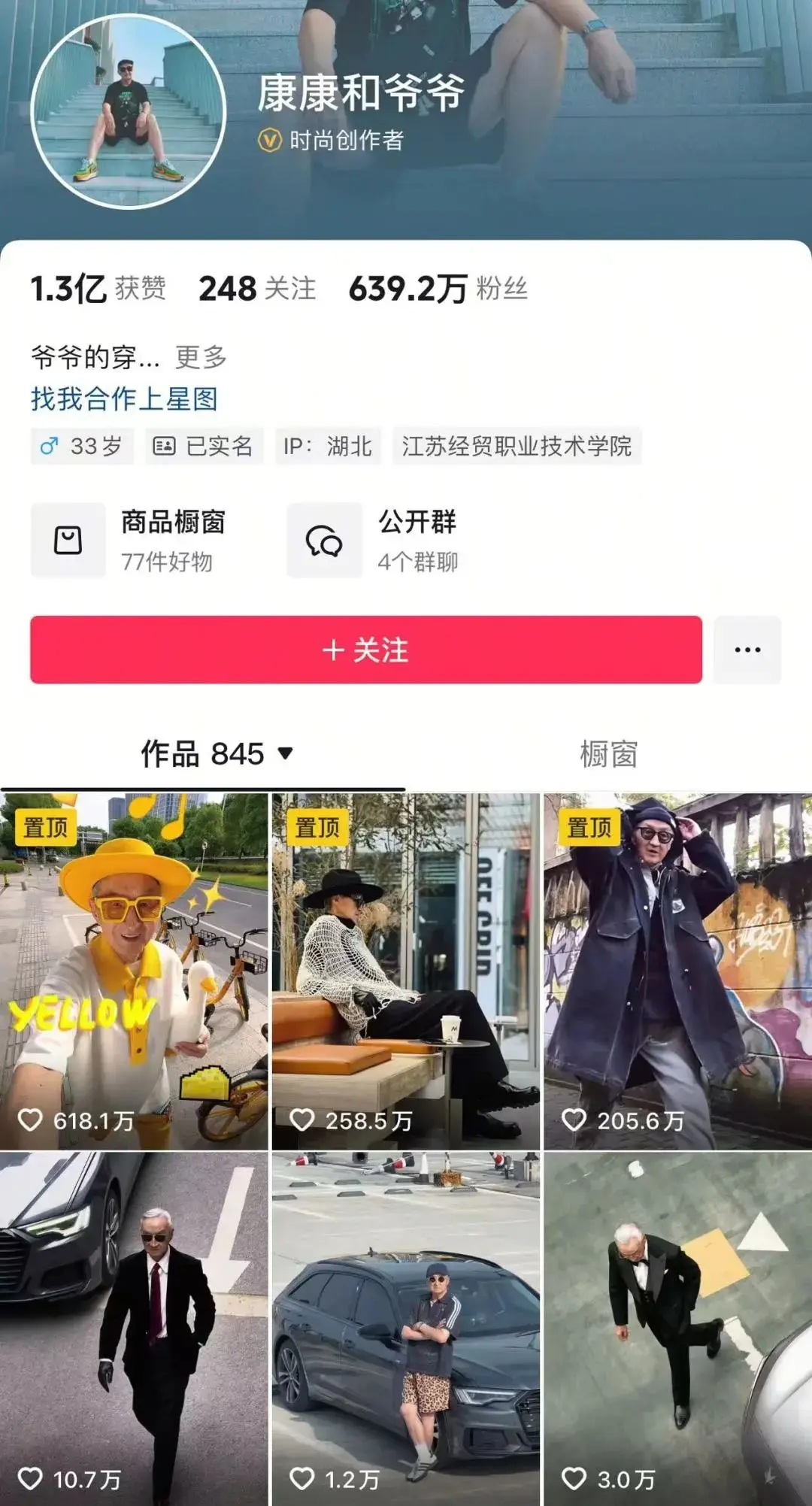Open the leopard shorts video with 1.2万 likes
This screenshot has height=1506, width=812.
tap(405, 1327)
